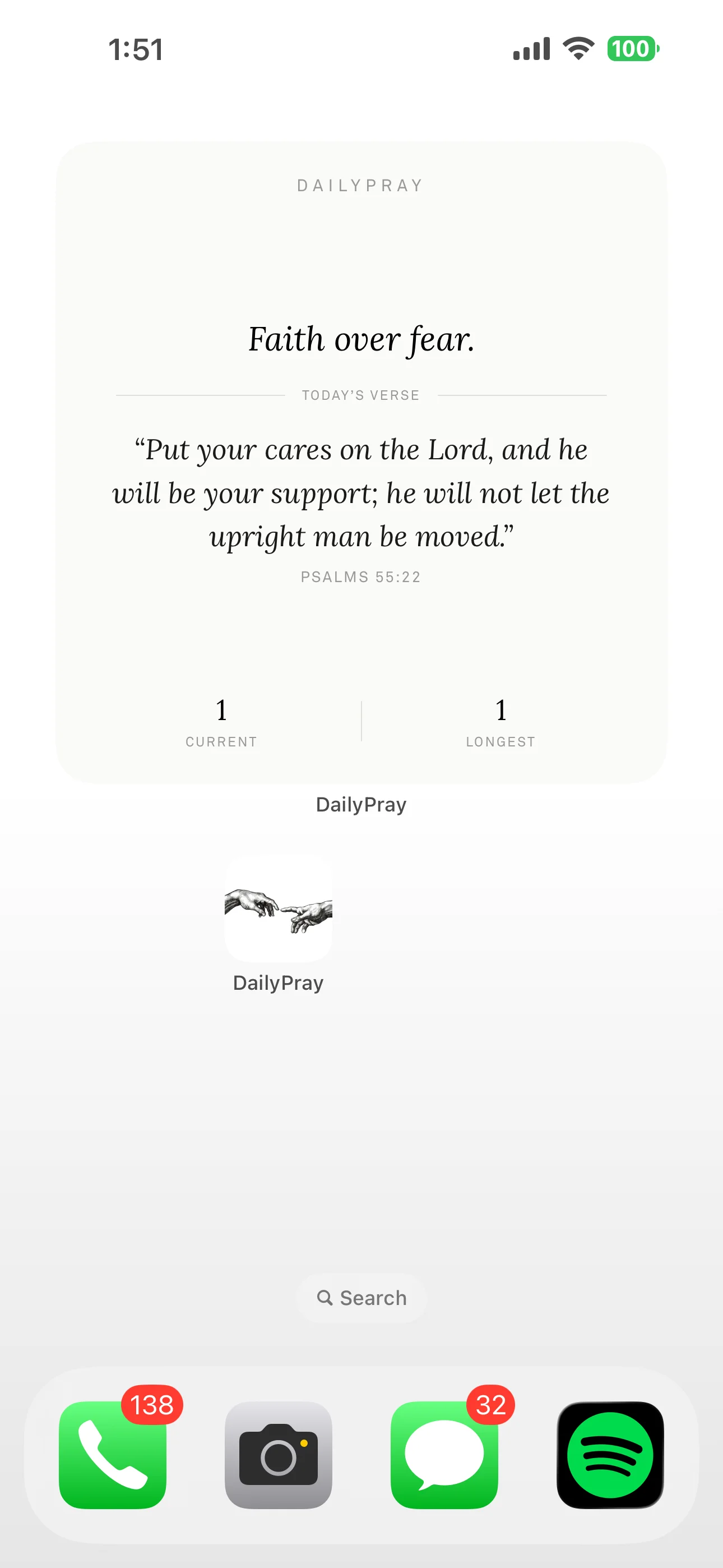Tap the DailyPray label under the widget

click(361, 804)
